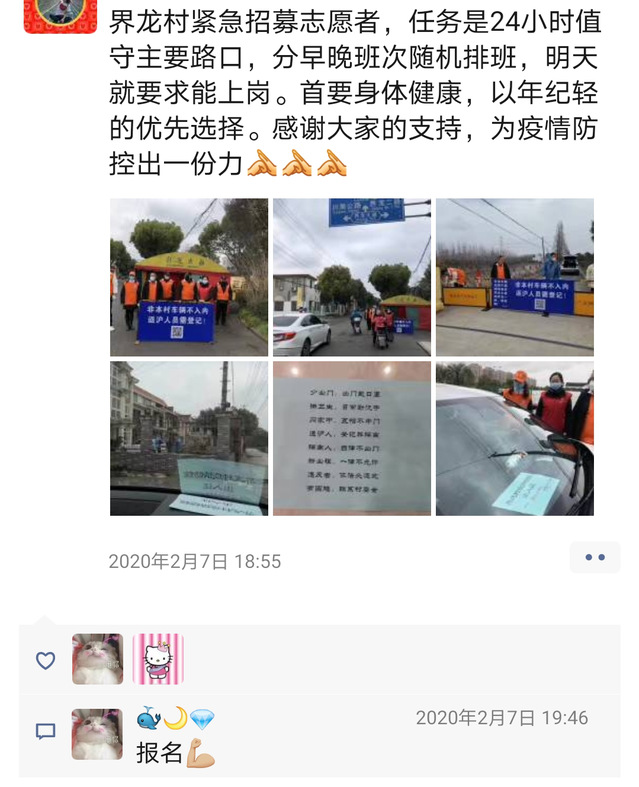
Task: View the photo of the printed paper notice
Action: point(352,438)
